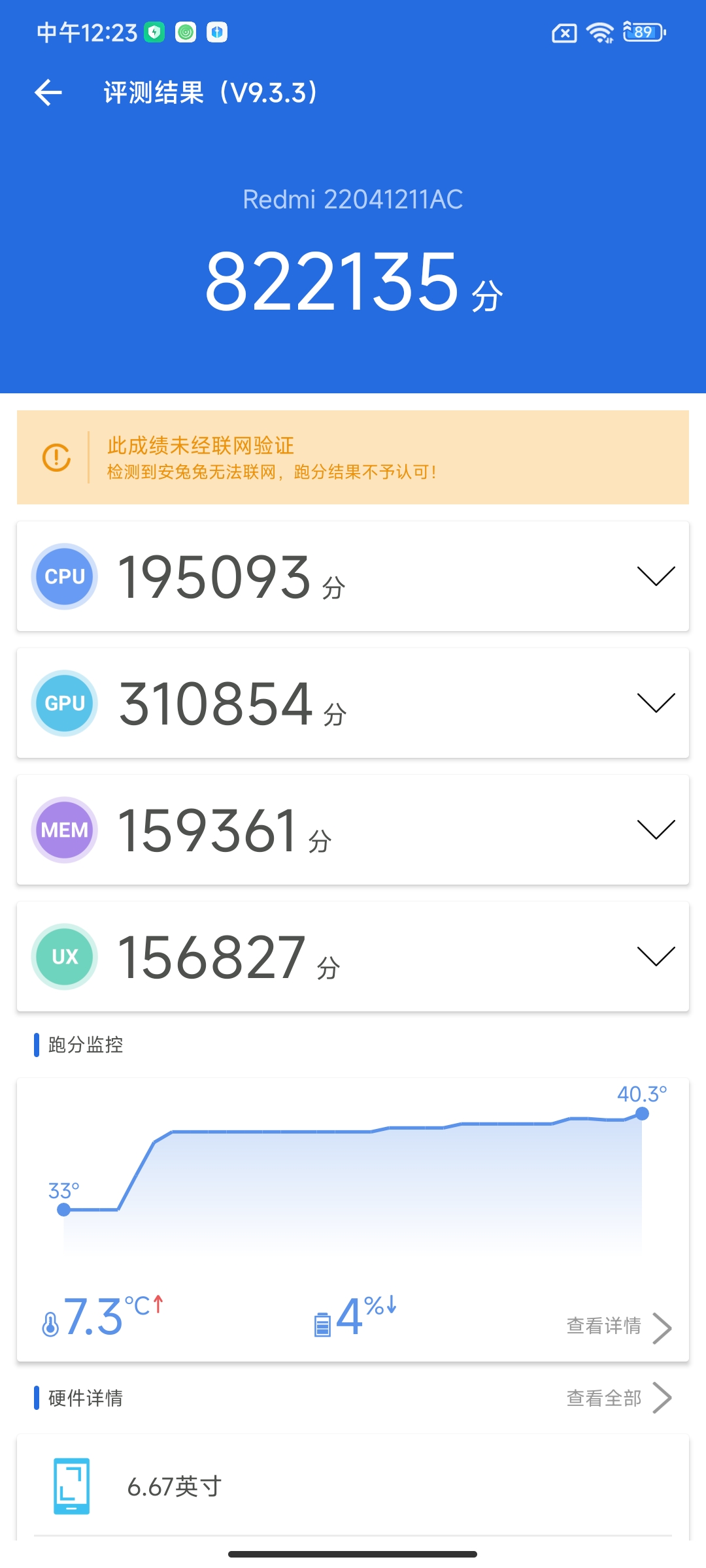Go back using the arrow

pos(49,92)
